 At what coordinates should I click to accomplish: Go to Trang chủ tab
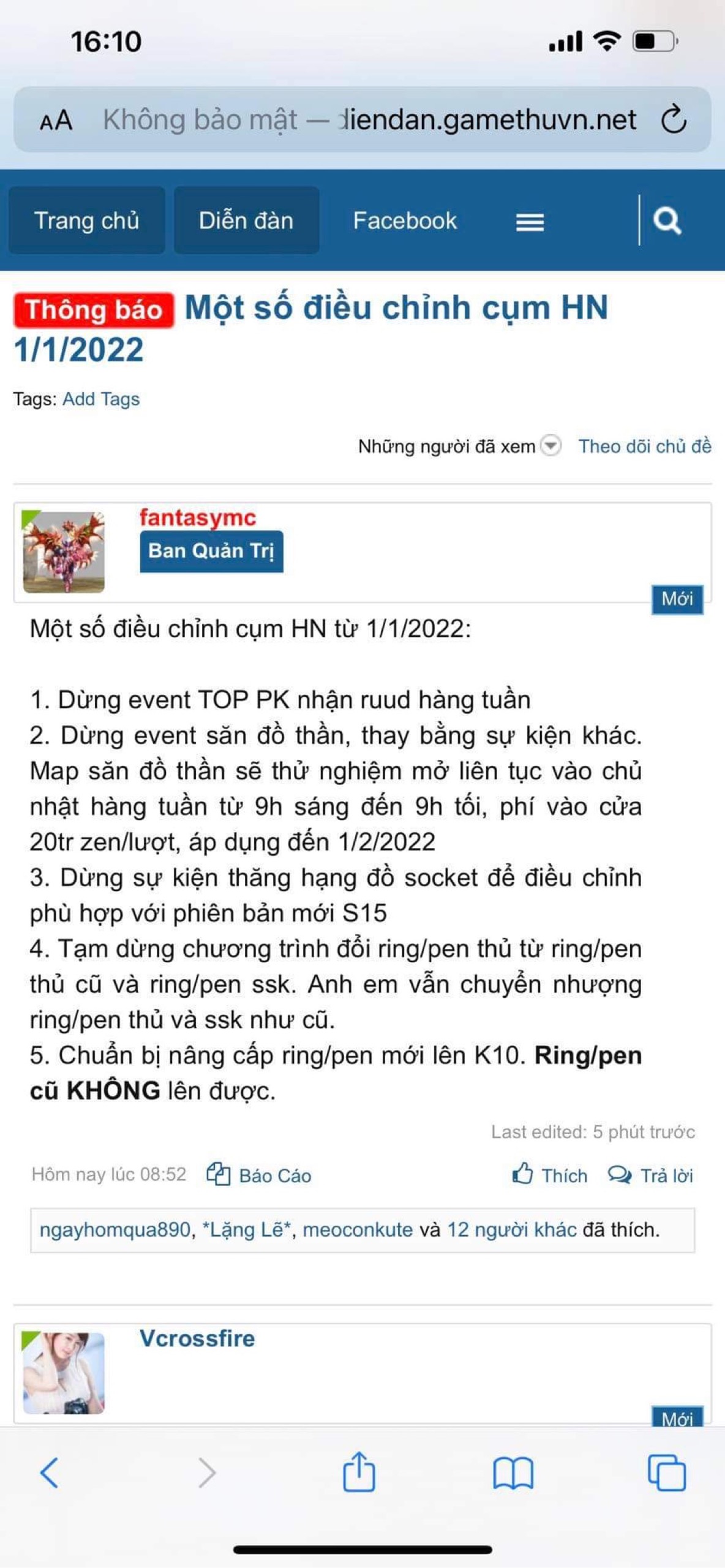pos(87,220)
